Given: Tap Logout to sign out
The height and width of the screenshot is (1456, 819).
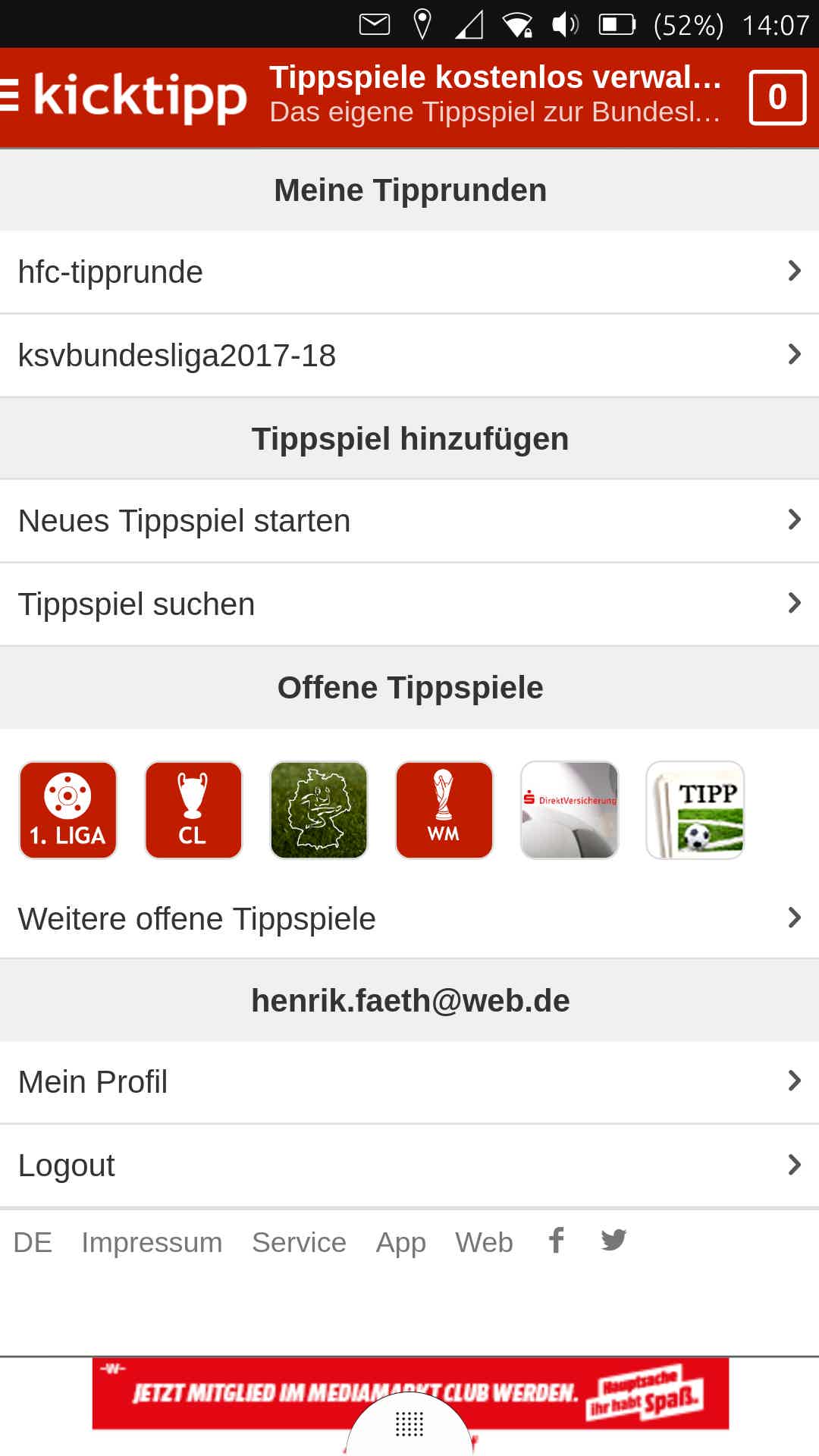Looking at the screenshot, I should click(409, 1166).
